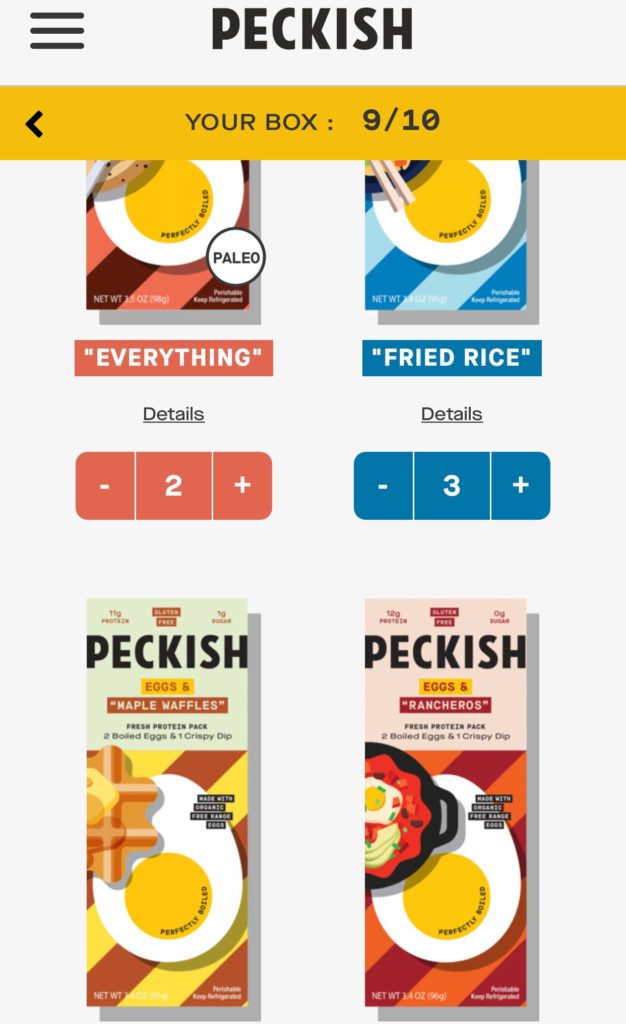
Task: Open Details for "Everything"
Action: coord(174,414)
